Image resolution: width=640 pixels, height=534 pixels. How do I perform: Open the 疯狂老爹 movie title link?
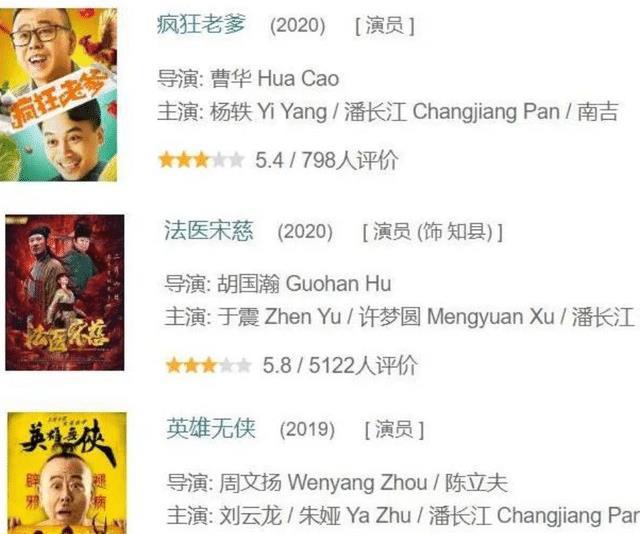click(201, 26)
